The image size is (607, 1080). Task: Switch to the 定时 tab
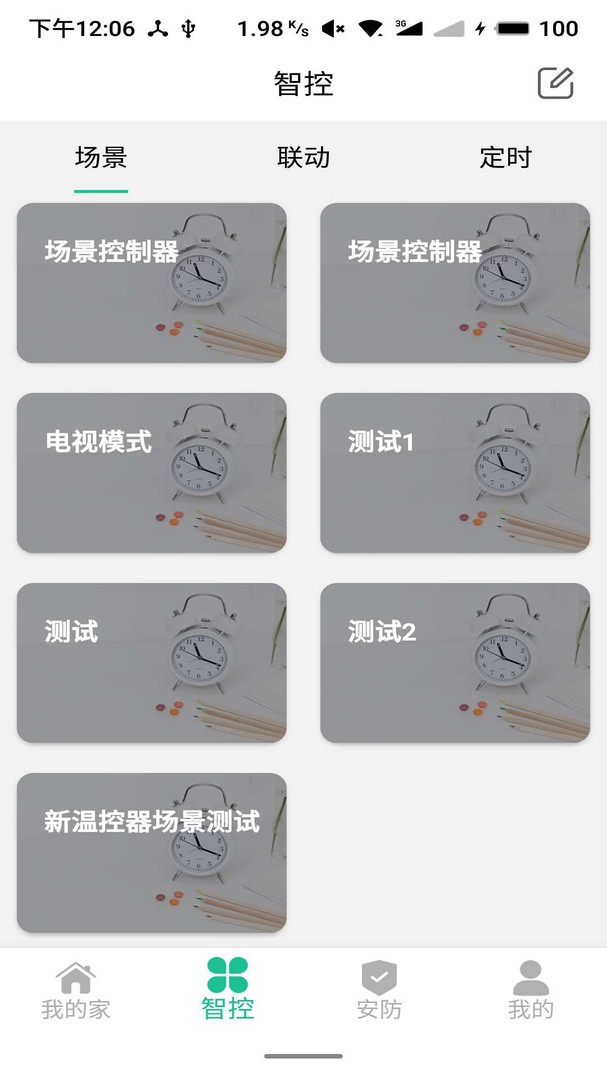[505, 157]
